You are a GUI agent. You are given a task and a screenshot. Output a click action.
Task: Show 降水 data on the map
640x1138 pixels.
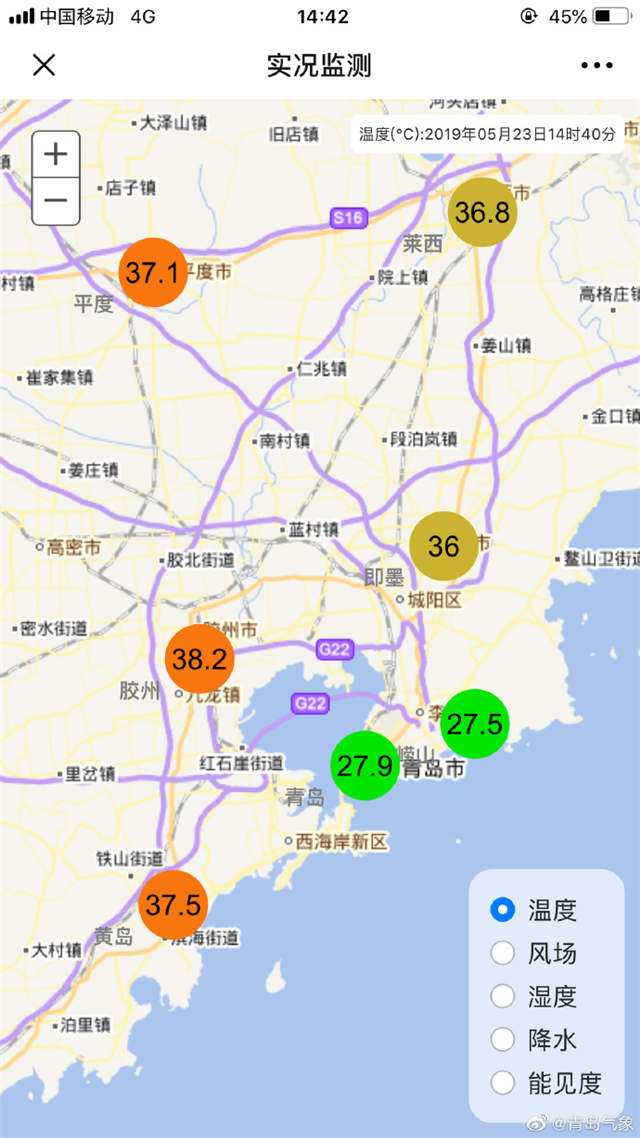click(x=503, y=1039)
